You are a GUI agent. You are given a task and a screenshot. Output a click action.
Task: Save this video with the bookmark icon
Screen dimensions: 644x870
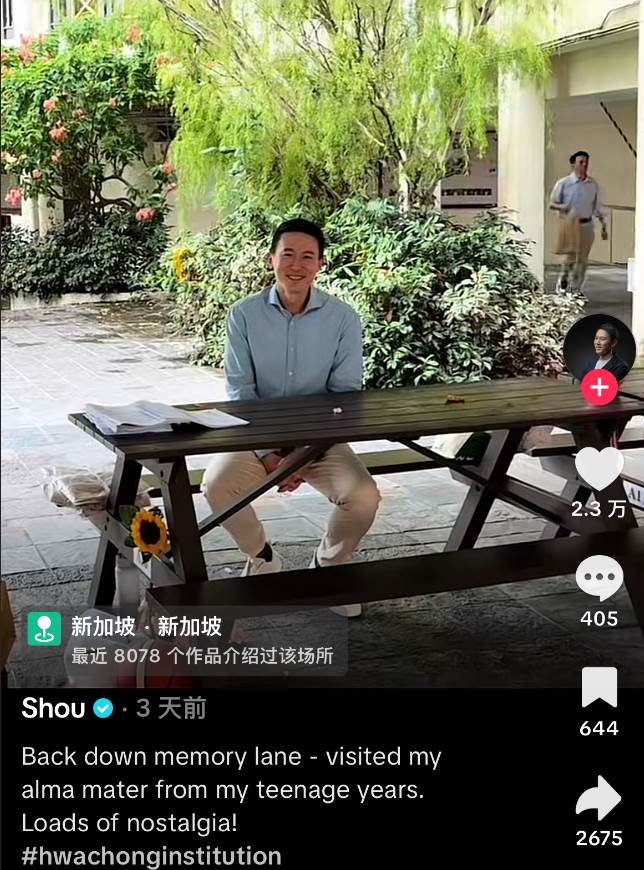tap(599, 688)
